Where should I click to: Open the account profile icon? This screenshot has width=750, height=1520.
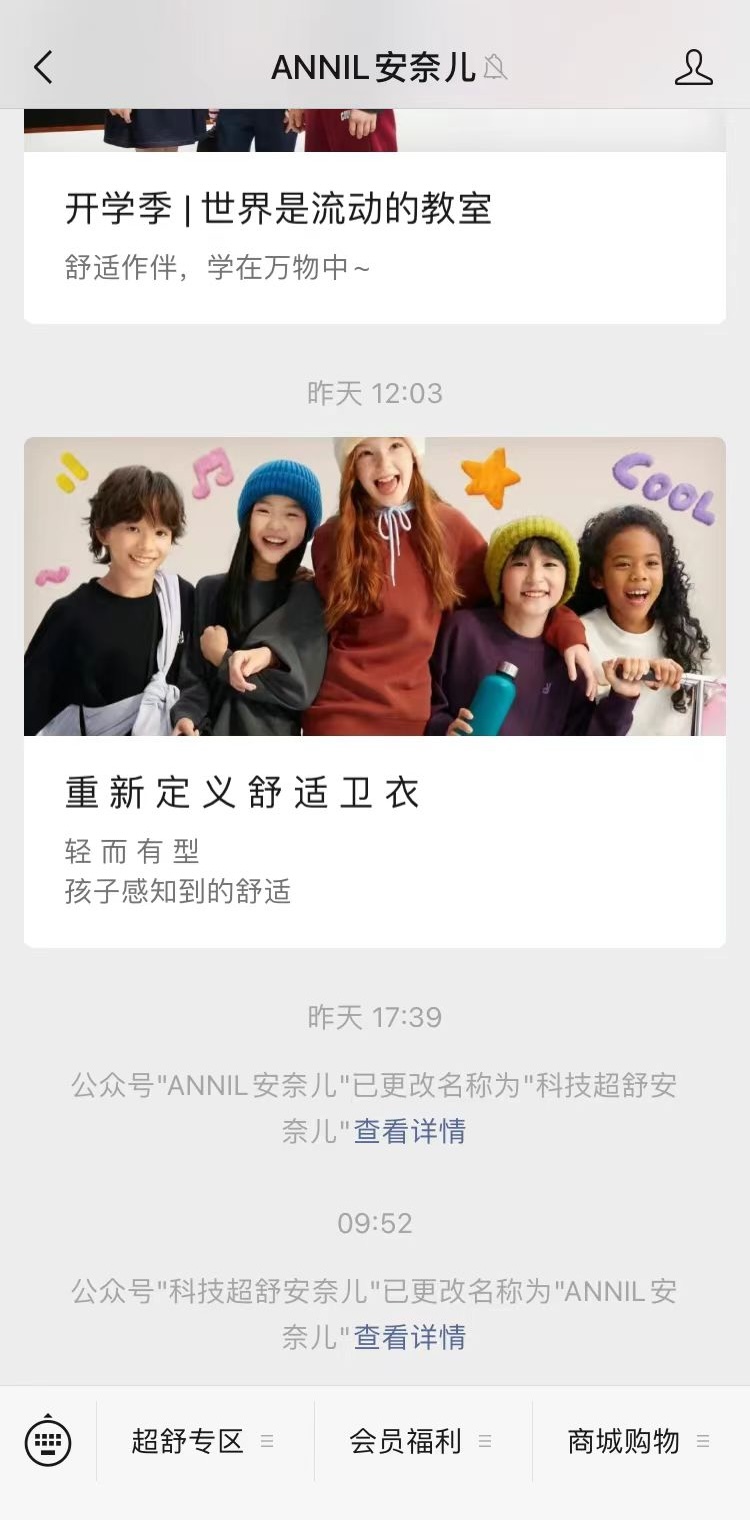click(693, 68)
